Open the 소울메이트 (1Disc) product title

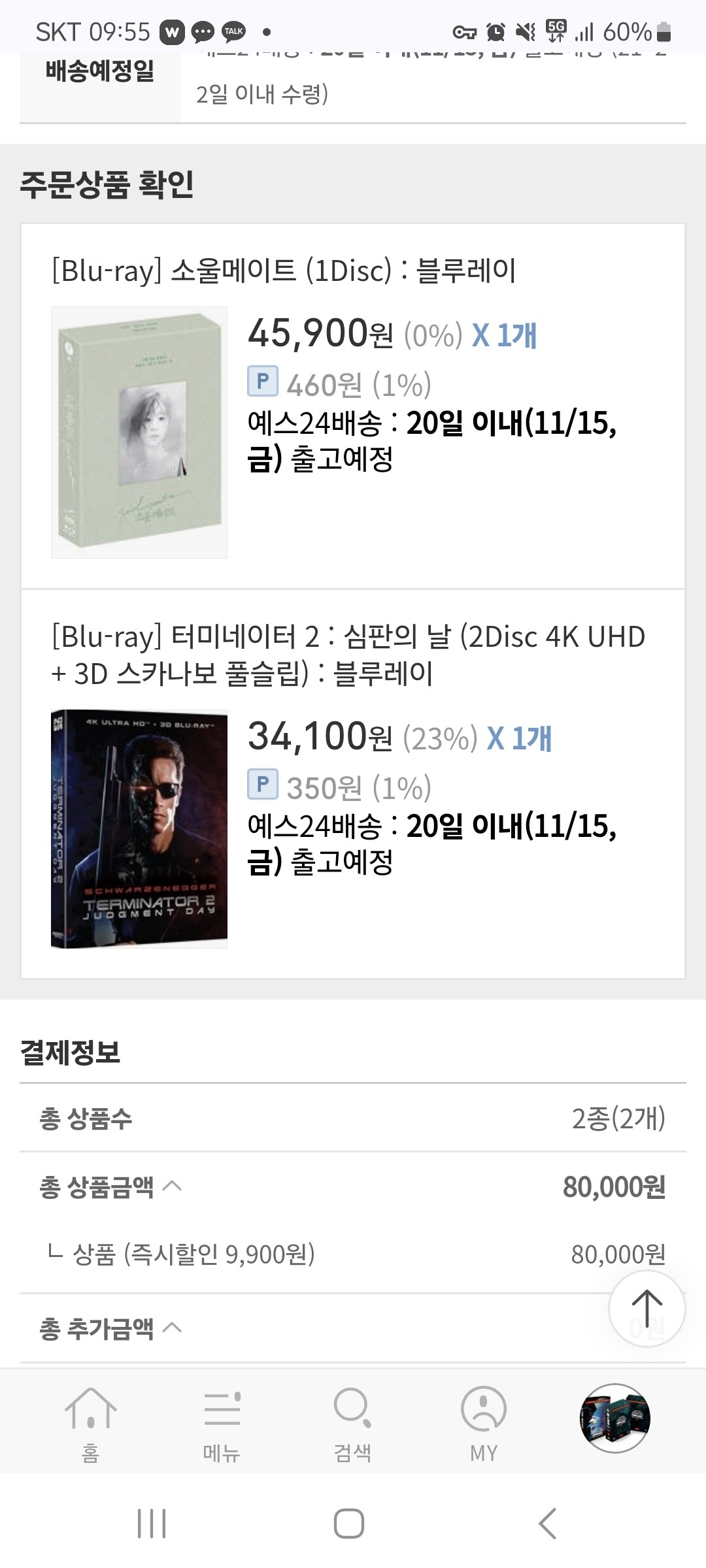[x=284, y=270]
